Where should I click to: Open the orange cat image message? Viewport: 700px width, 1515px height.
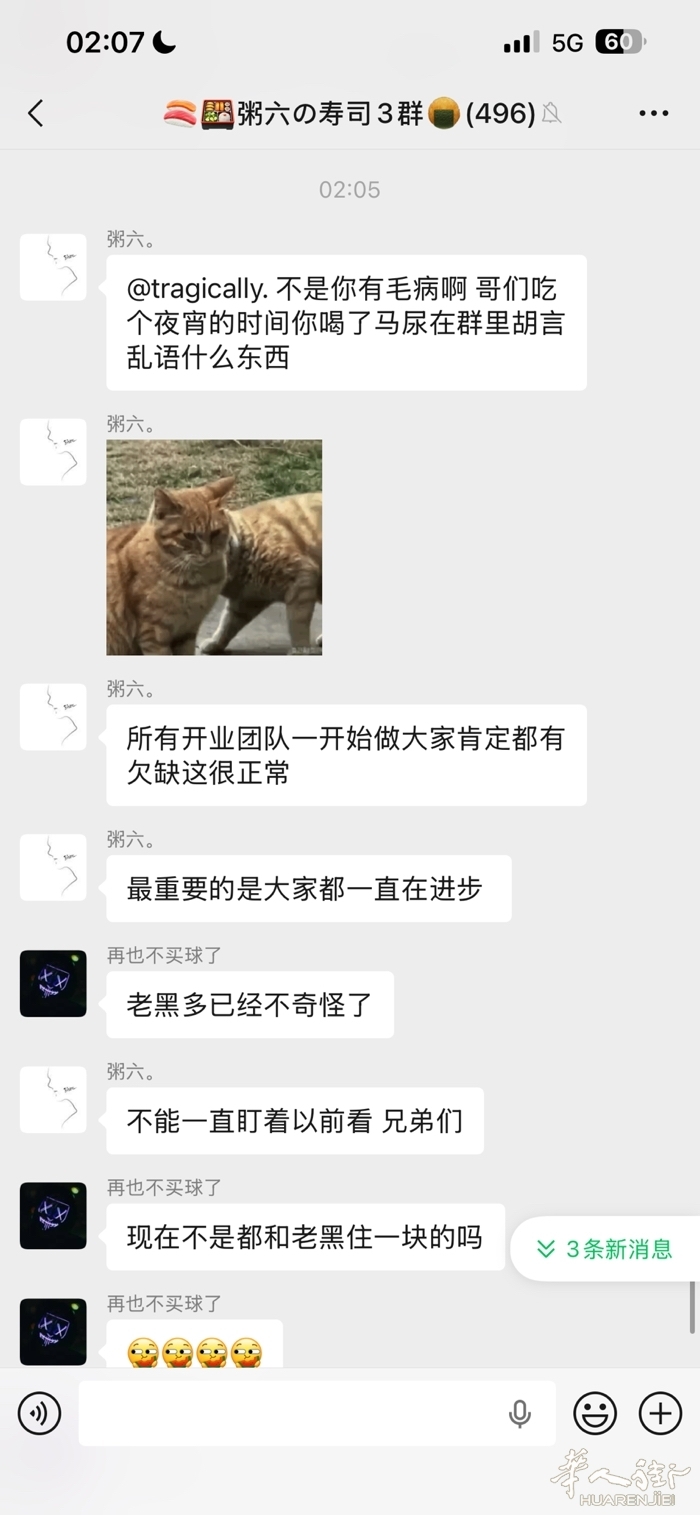(x=214, y=547)
